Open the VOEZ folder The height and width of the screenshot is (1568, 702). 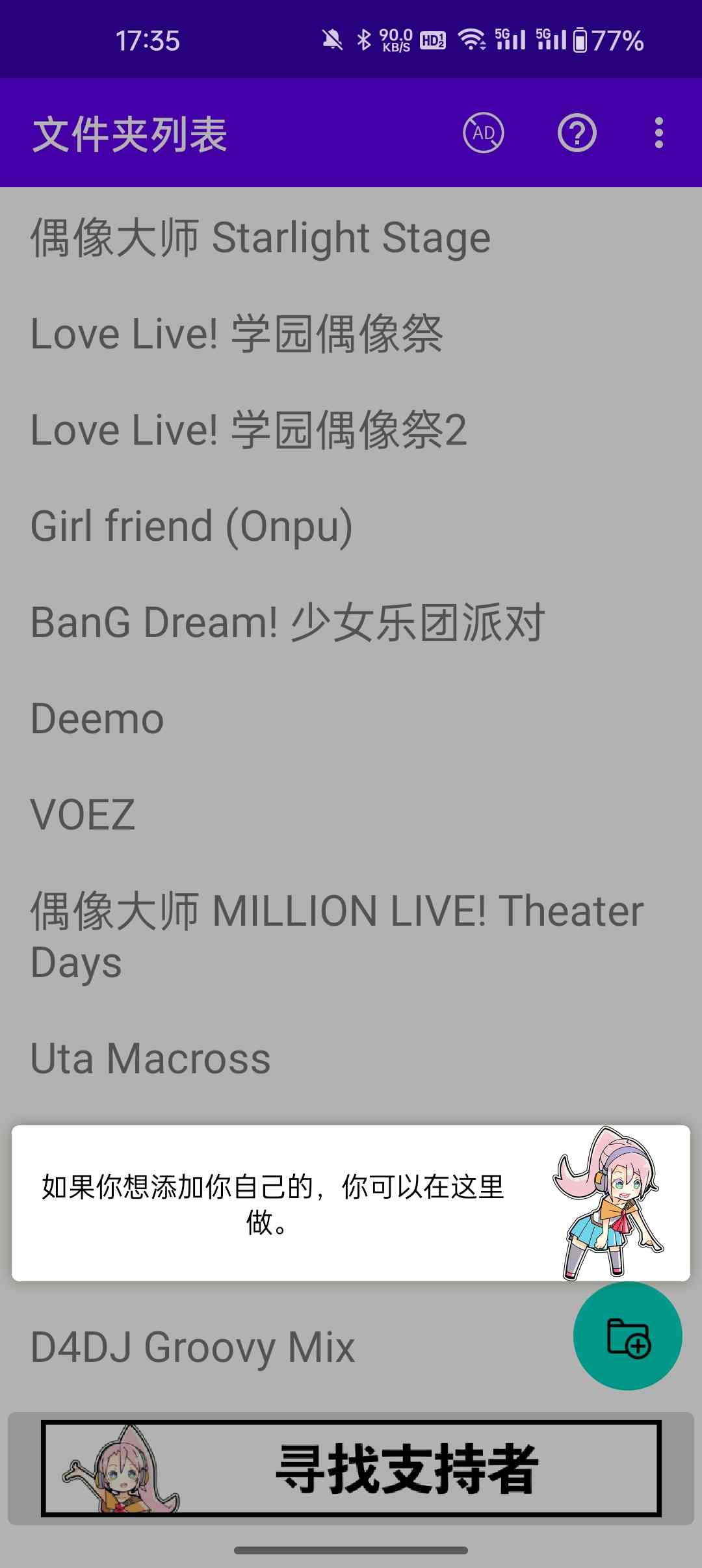coord(83,815)
